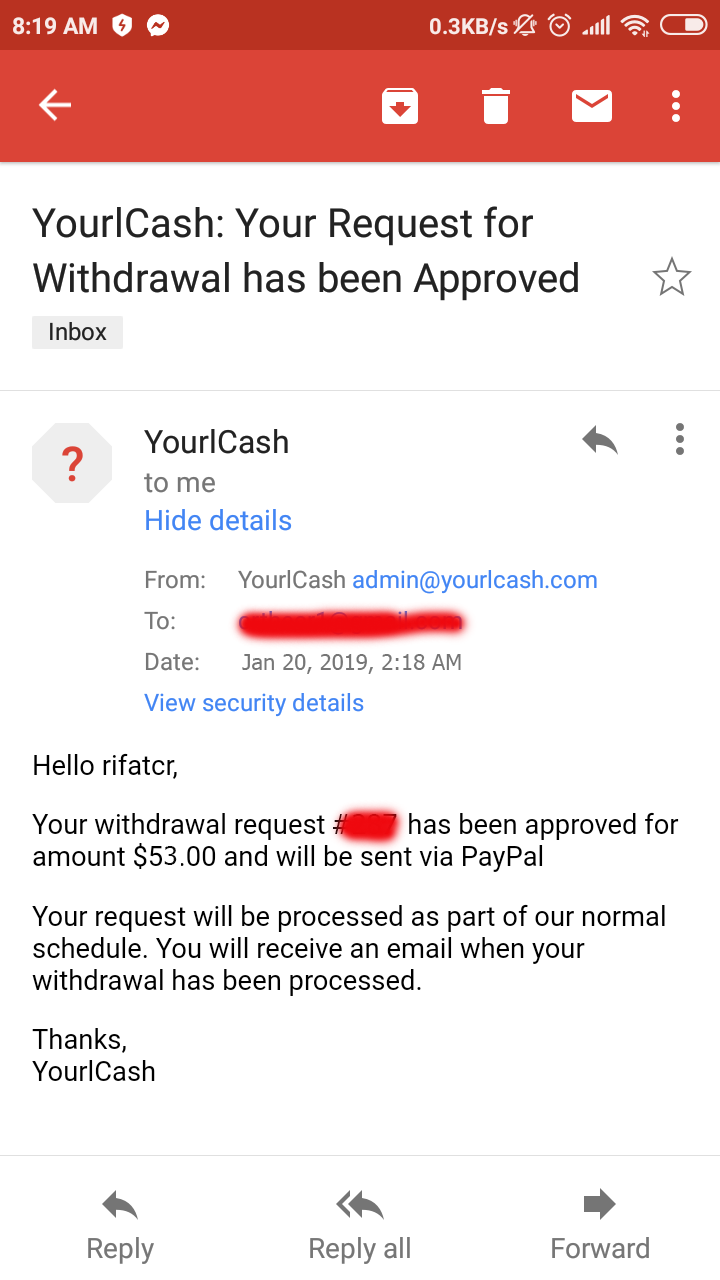Image resolution: width=720 pixels, height=1280 pixels.
Task: Forward this email
Action: coord(600,1224)
